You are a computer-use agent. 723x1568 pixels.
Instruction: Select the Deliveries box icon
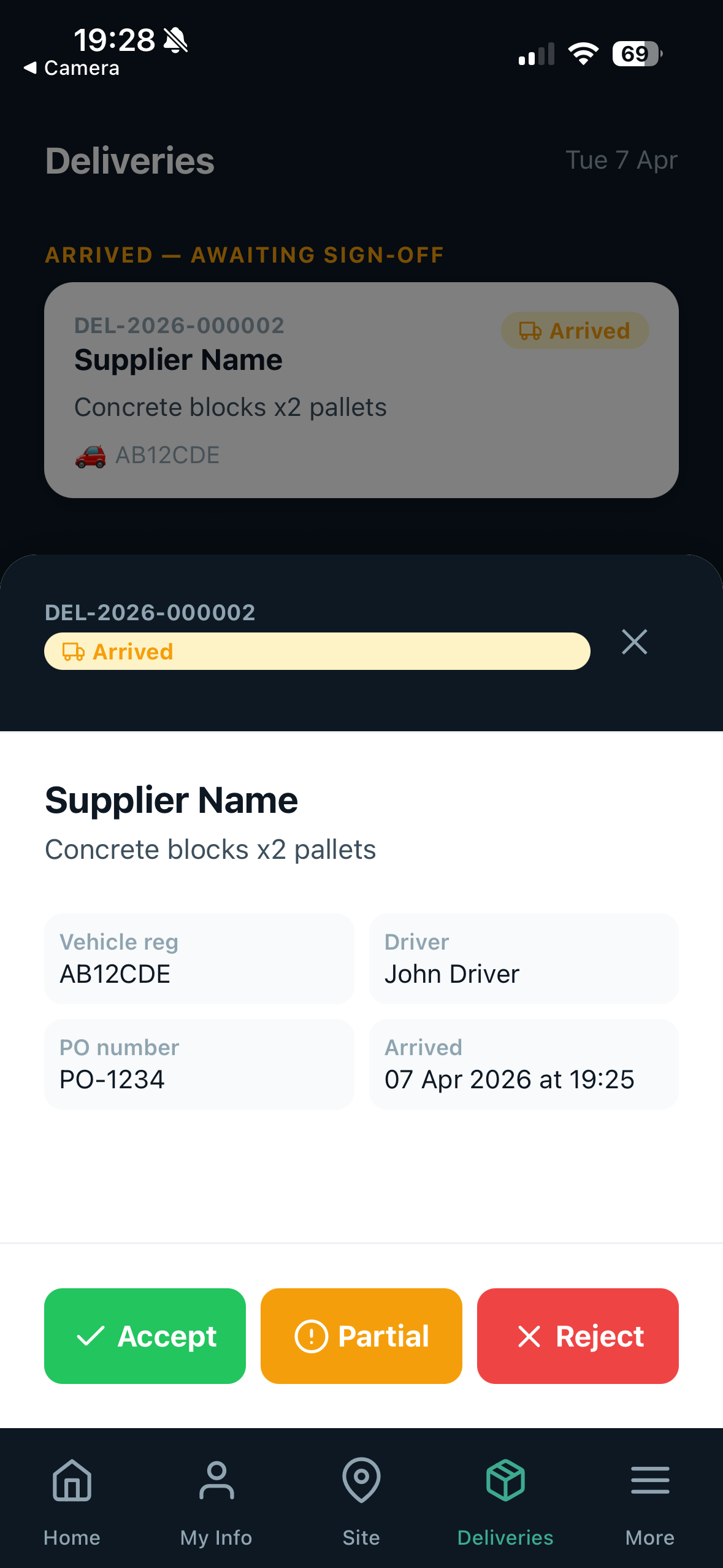pyautogui.click(x=506, y=1480)
